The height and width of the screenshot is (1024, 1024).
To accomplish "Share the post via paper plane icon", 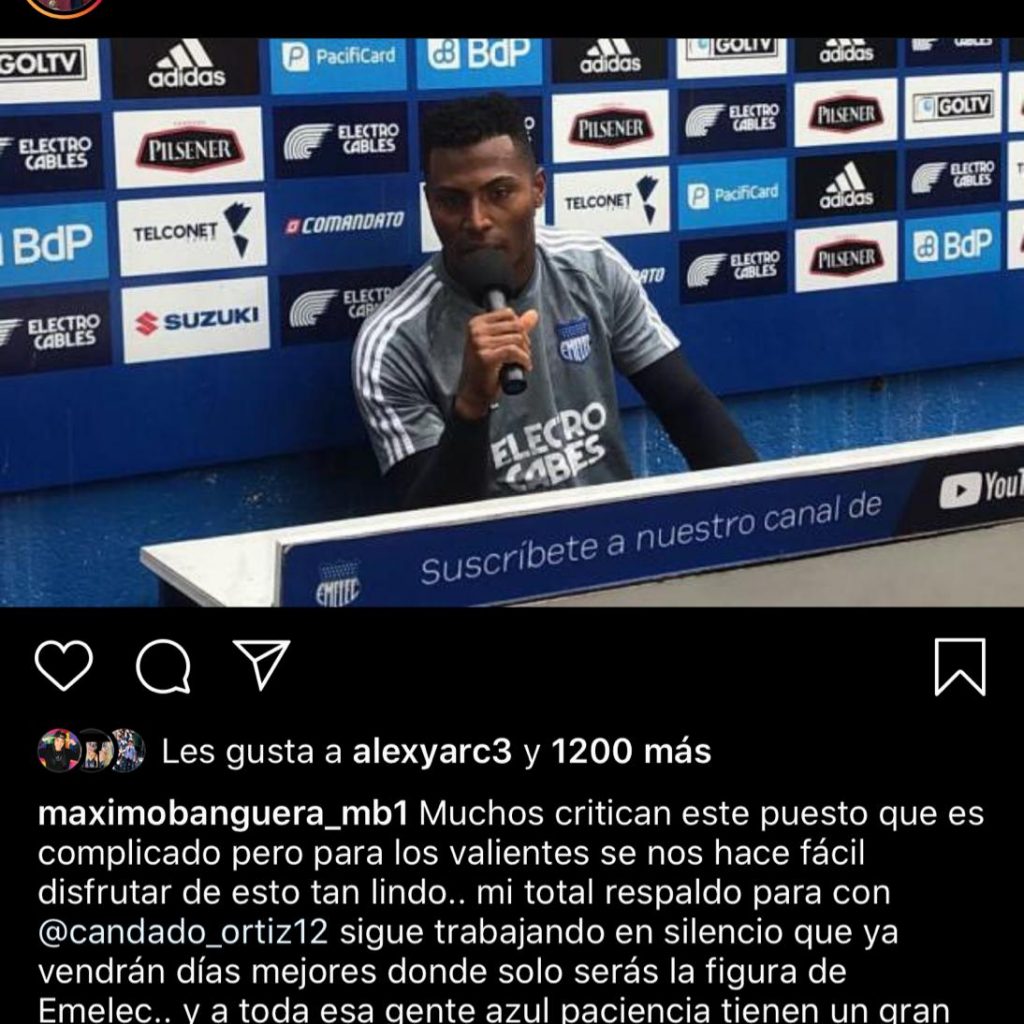I will tap(261, 665).
